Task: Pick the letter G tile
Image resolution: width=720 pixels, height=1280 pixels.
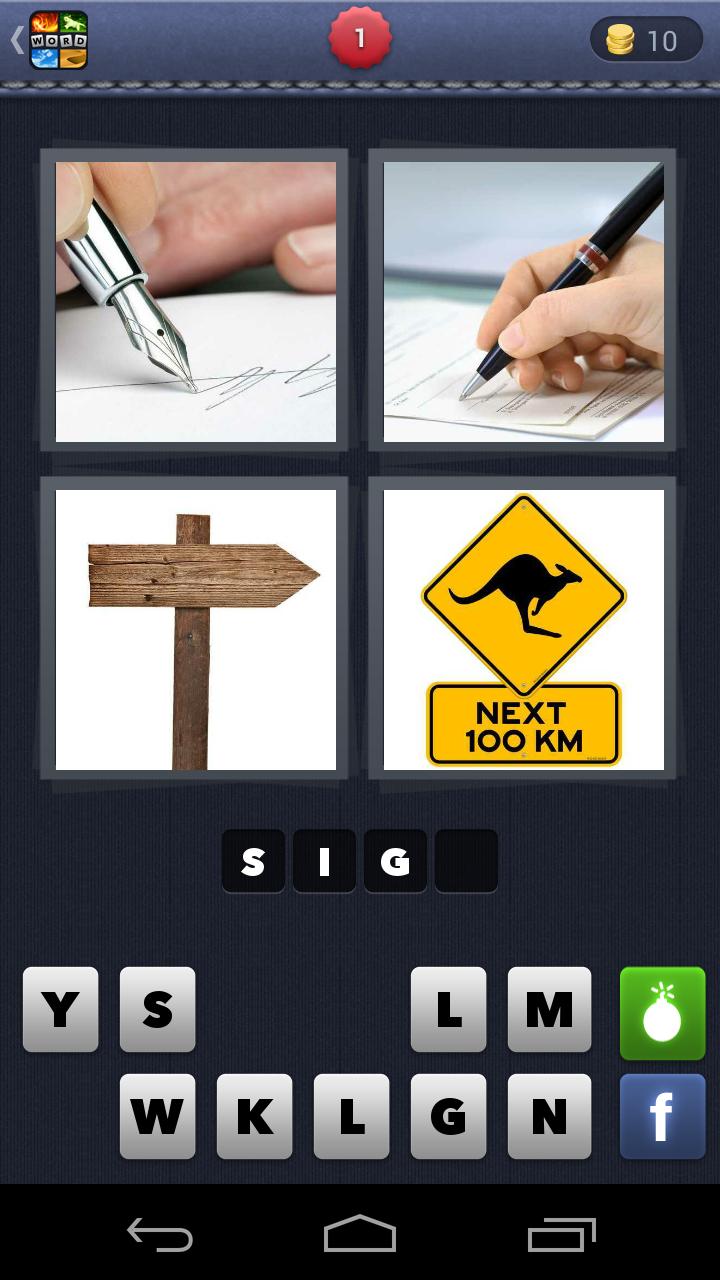Action: (x=449, y=1116)
